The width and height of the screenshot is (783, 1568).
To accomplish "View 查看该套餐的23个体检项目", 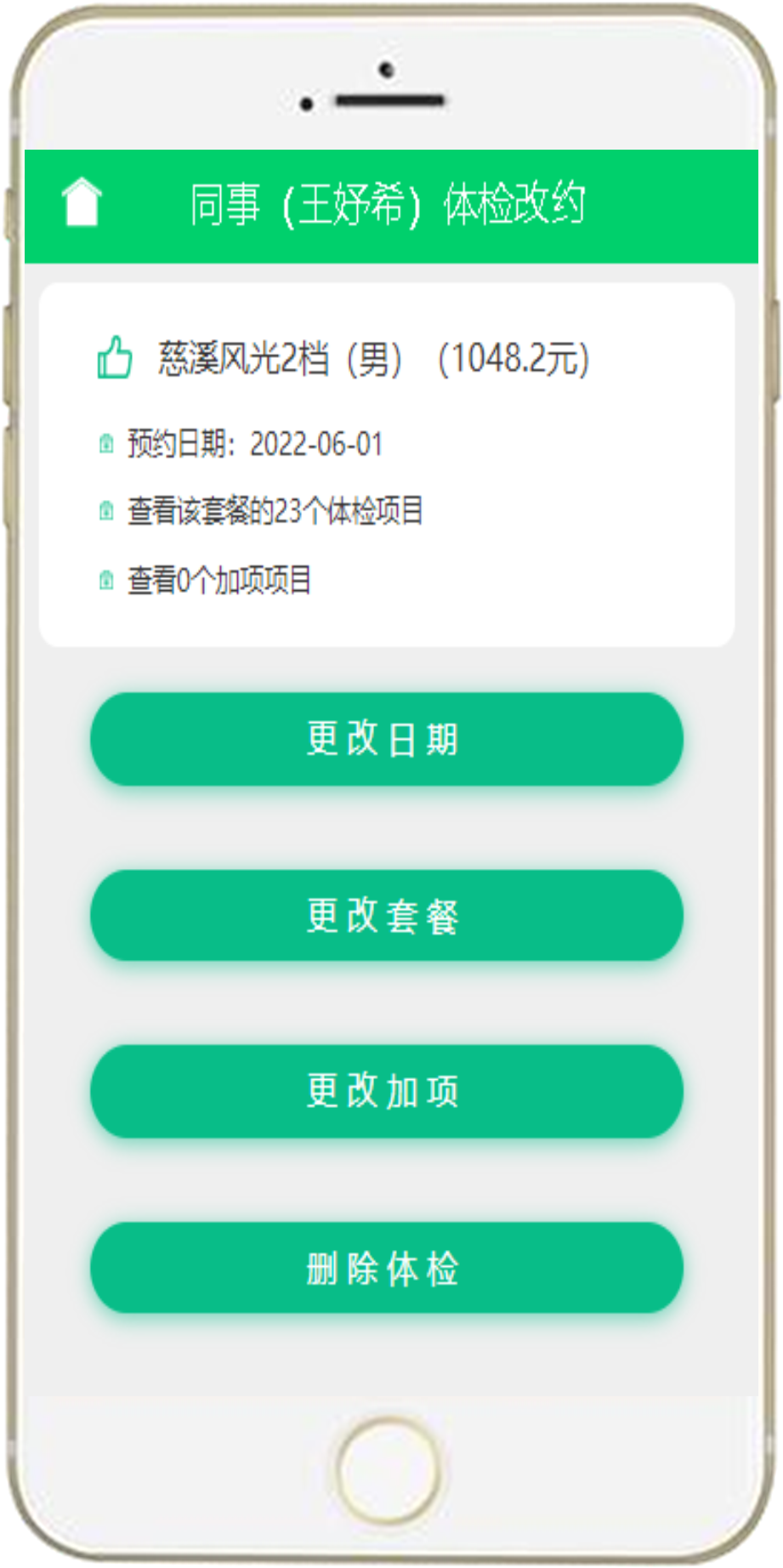I will [x=275, y=511].
